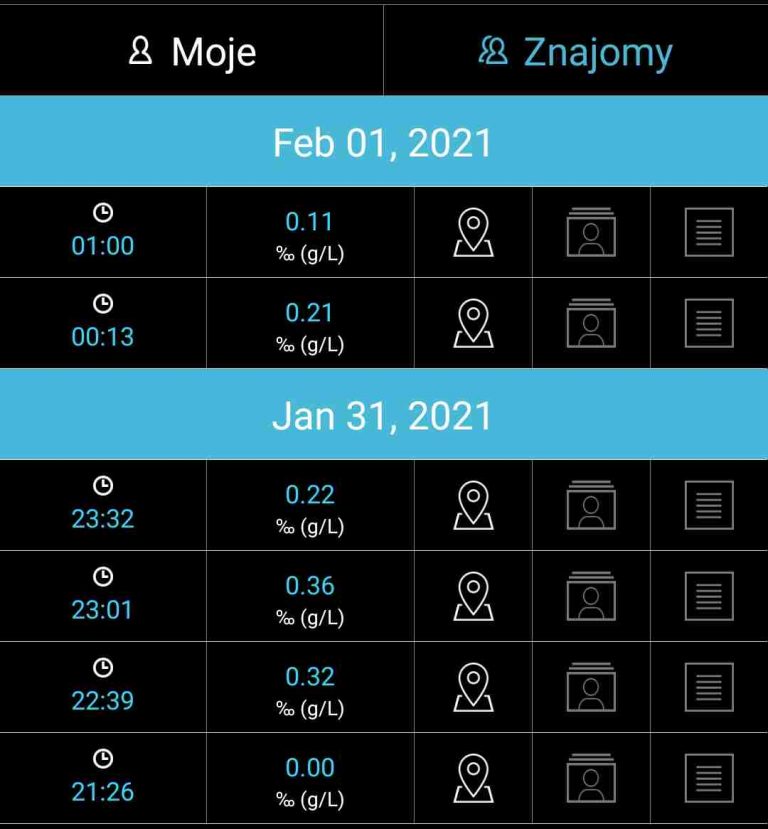768x829 pixels.
Task: Switch to the Znajomy tab
Action: 575,52
